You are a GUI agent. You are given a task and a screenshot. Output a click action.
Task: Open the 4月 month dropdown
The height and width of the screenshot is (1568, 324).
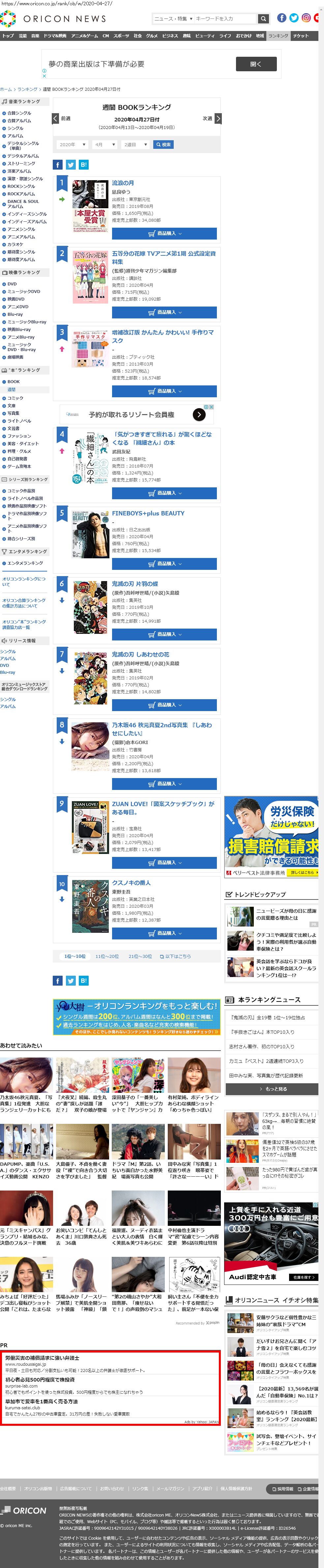(x=104, y=145)
